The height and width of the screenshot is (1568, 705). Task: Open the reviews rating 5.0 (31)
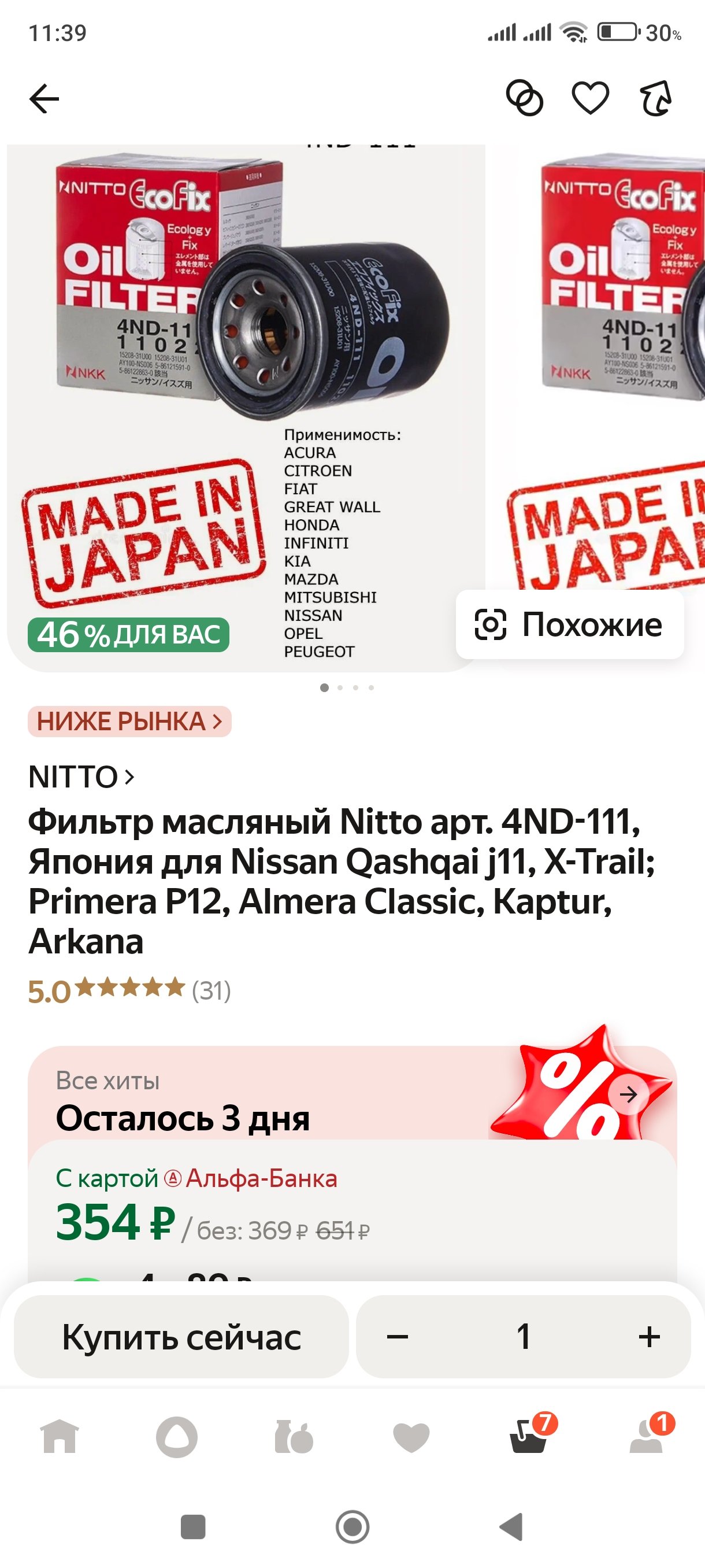coord(129,990)
